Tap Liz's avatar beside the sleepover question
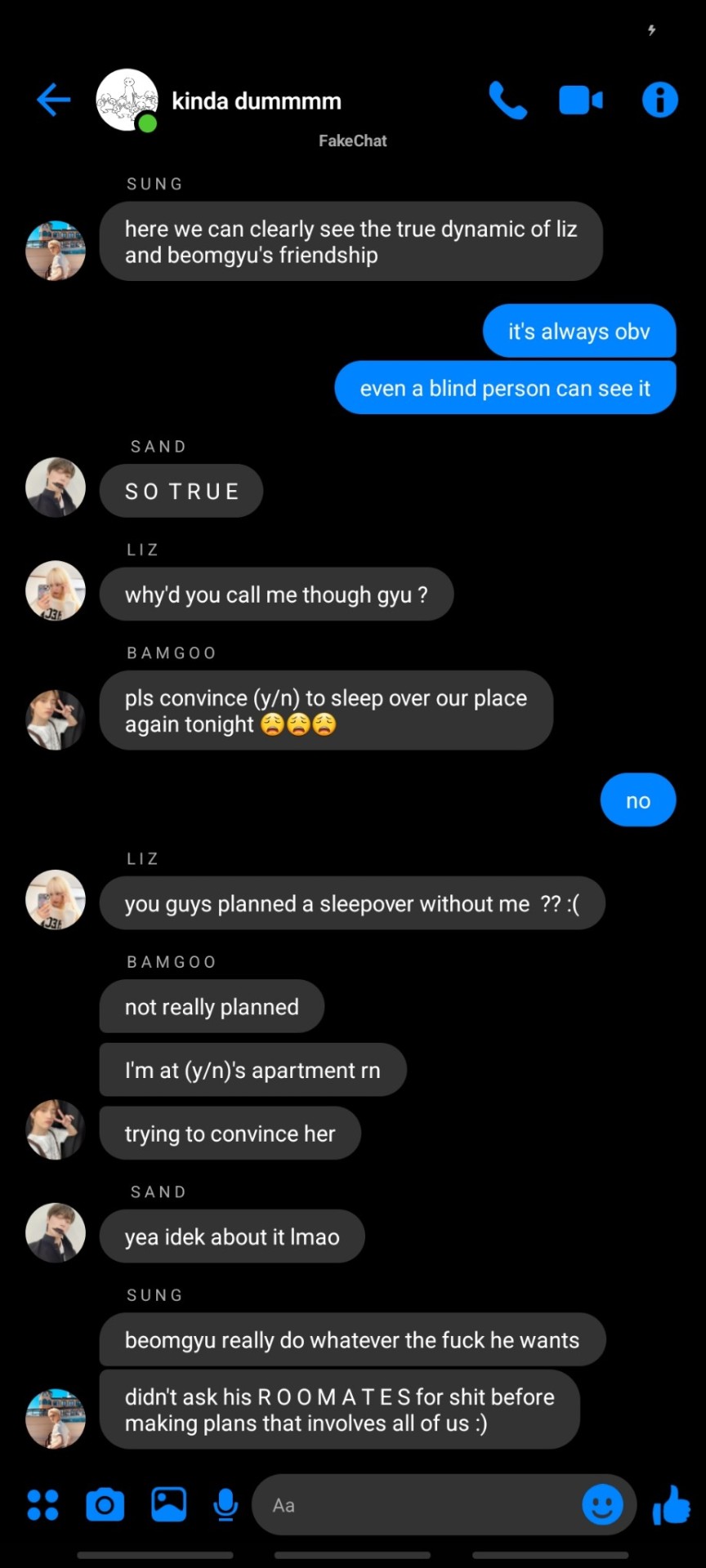The image size is (706, 1568). [x=56, y=899]
